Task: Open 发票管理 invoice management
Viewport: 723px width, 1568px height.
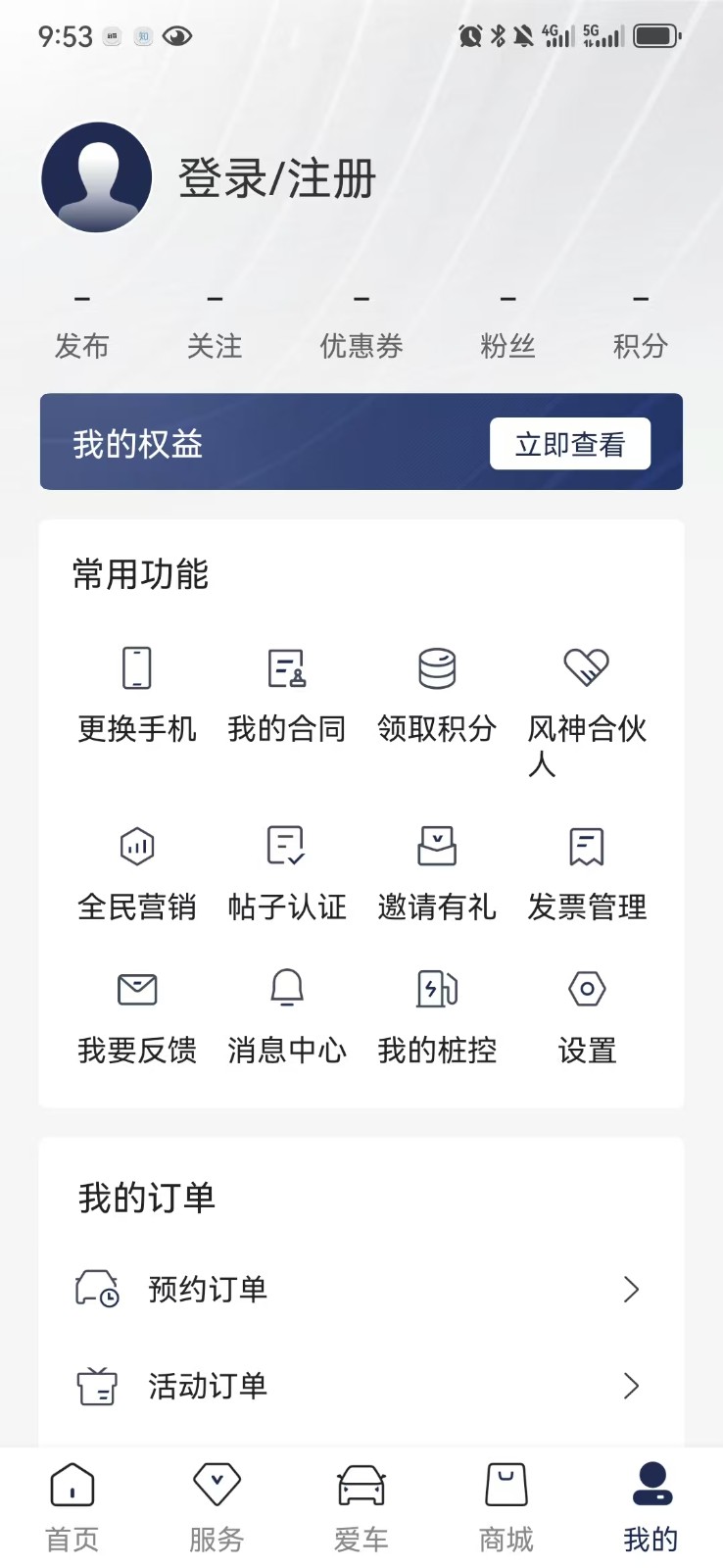Action: 586,869
